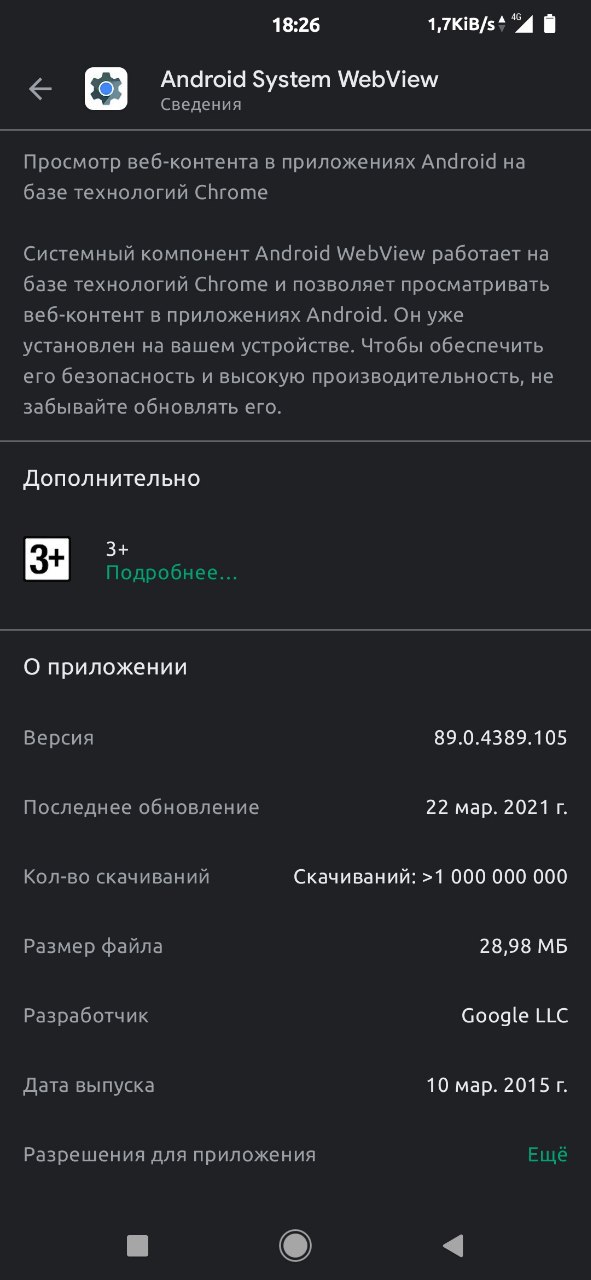591x1280 pixels.
Task: Tap the system home button
Action: (295, 1245)
